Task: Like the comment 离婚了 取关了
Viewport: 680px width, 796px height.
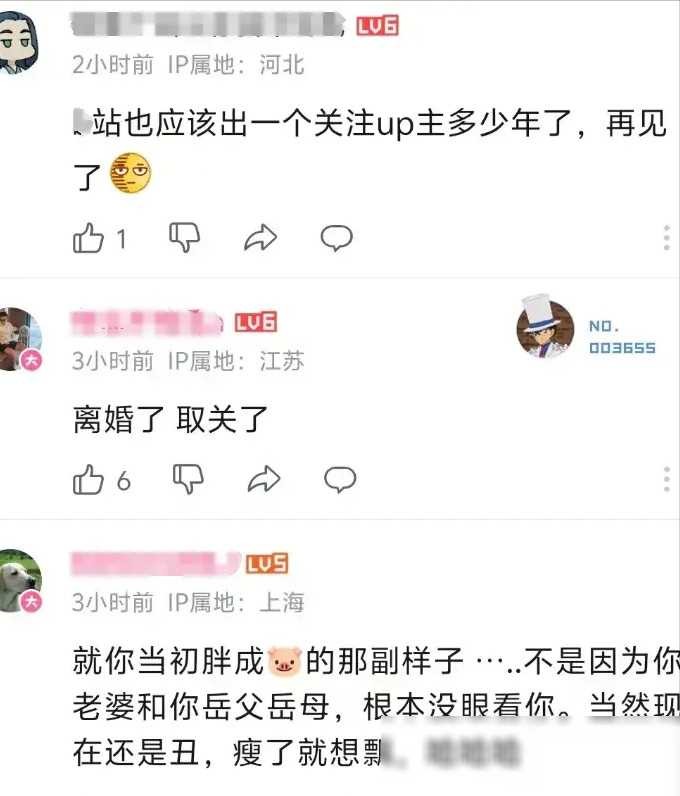Action: pos(89,480)
